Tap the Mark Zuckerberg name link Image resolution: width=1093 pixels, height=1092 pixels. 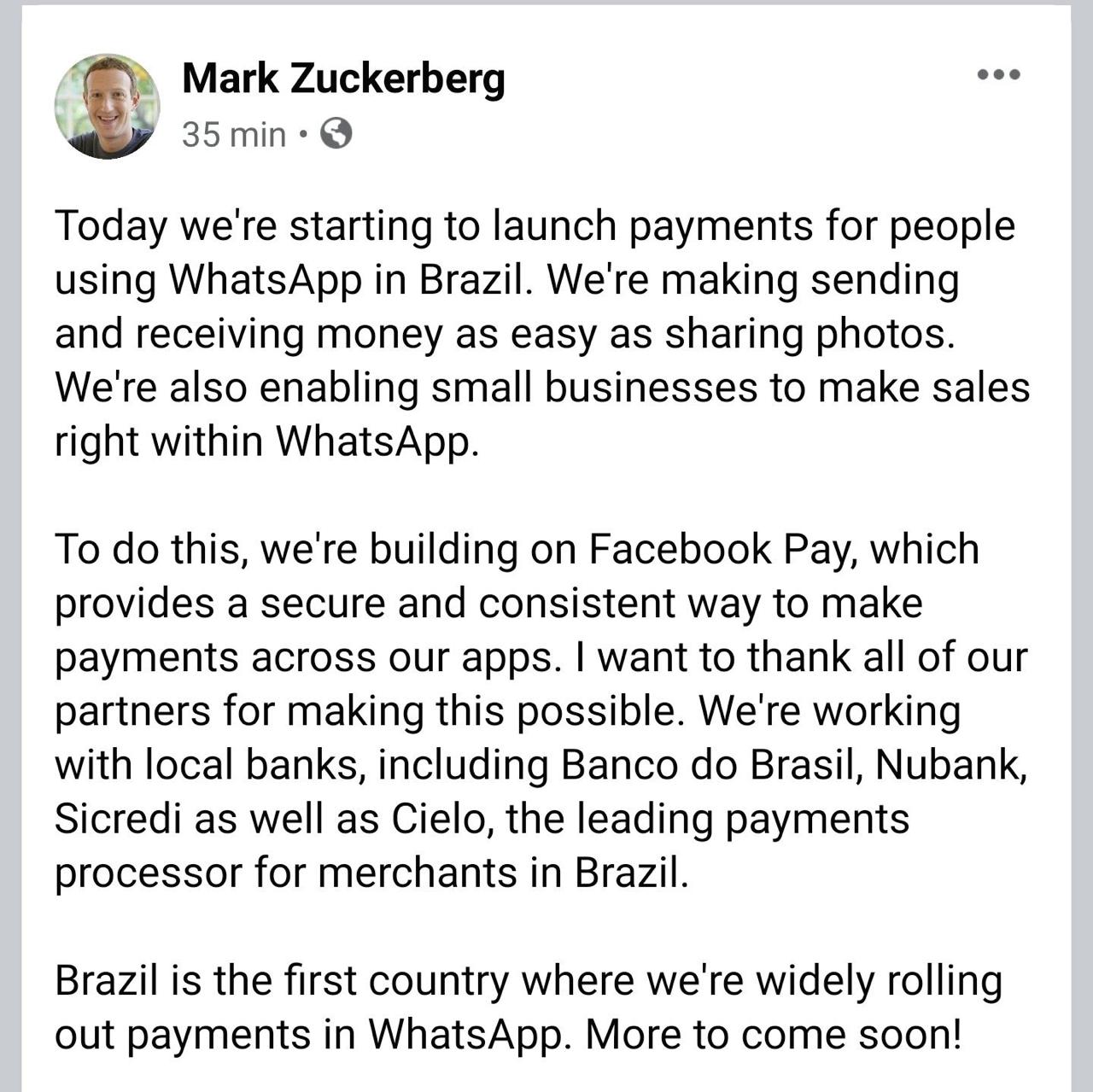coord(343,79)
